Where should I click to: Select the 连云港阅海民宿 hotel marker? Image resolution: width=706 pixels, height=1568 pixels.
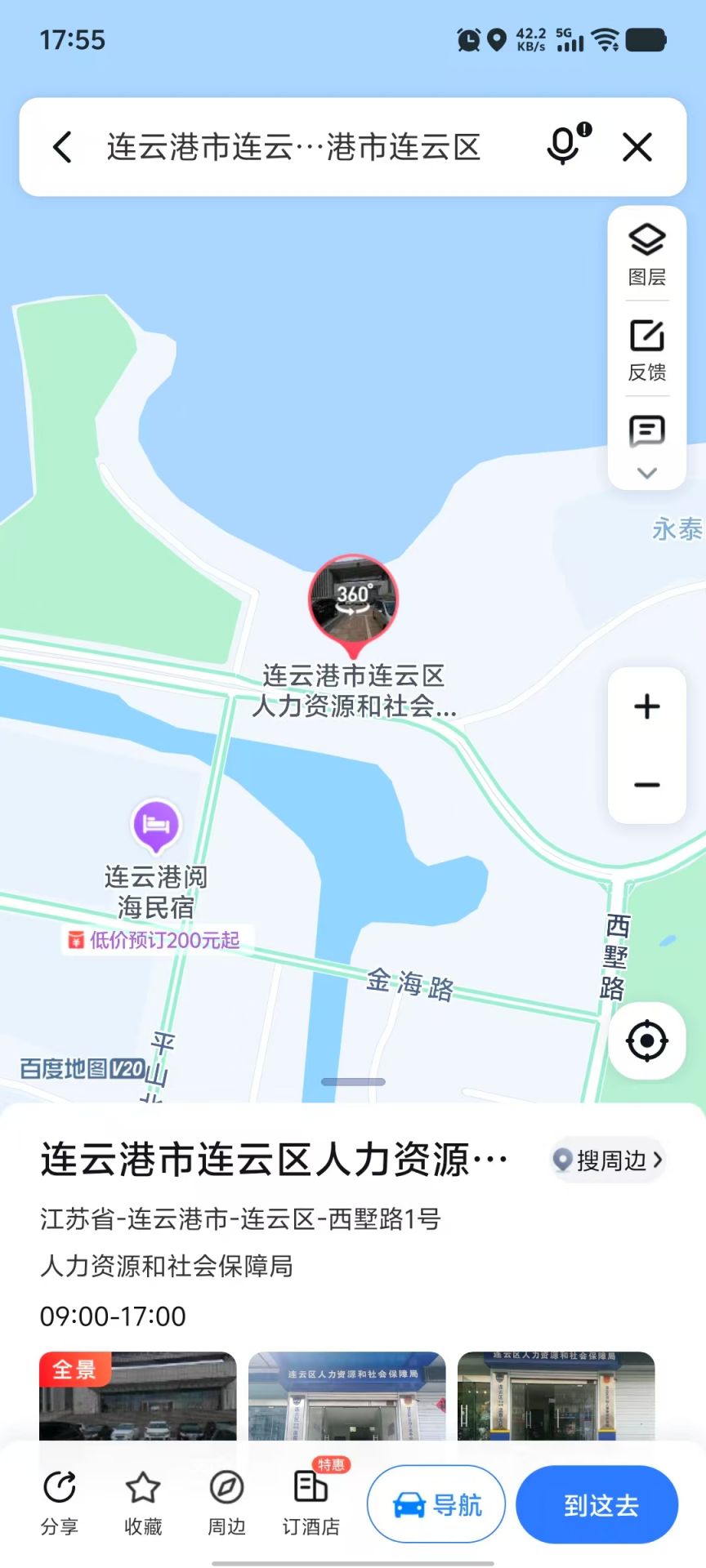click(x=155, y=824)
